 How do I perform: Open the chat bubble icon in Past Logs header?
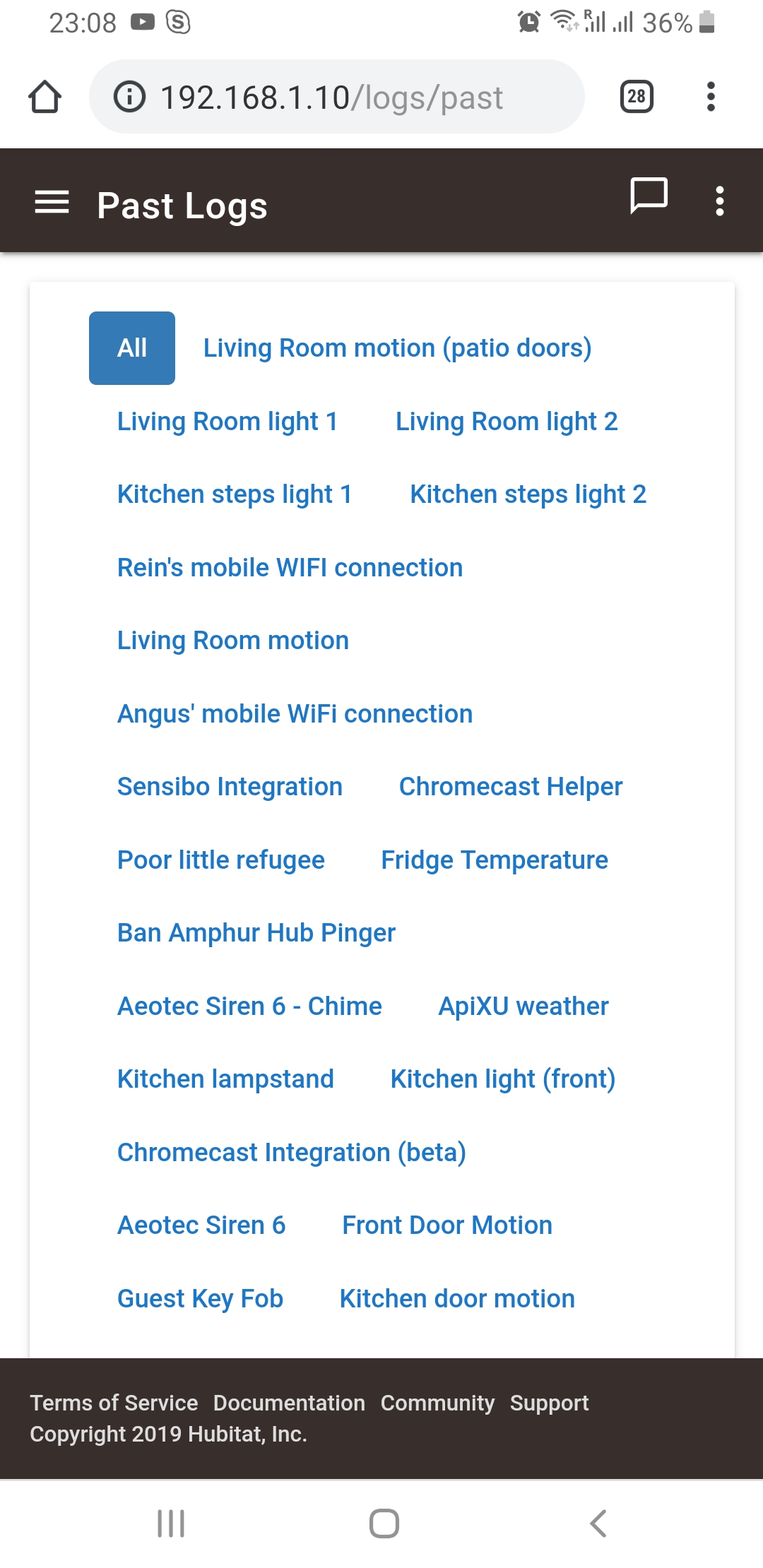[x=649, y=196]
